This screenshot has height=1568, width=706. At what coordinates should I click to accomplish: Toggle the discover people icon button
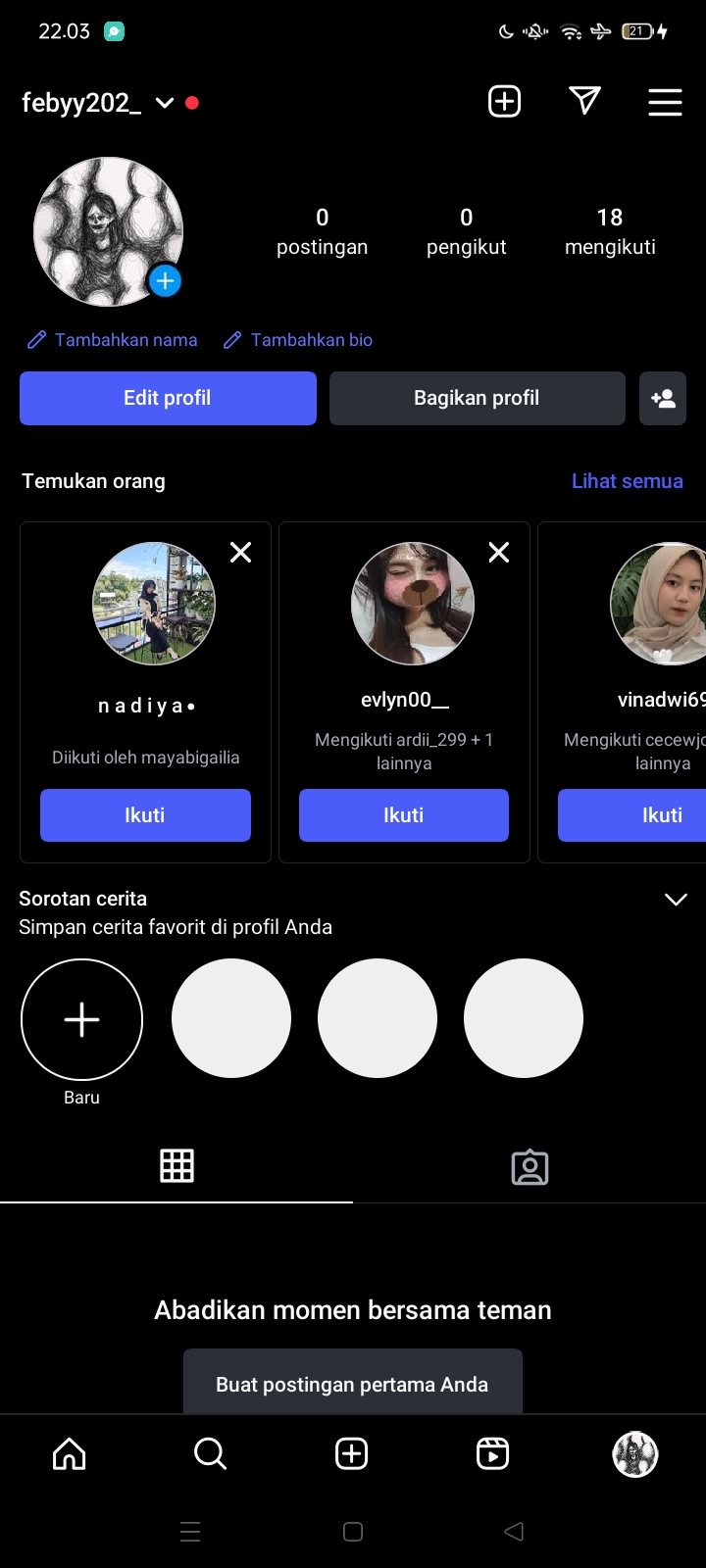[x=663, y=398]
